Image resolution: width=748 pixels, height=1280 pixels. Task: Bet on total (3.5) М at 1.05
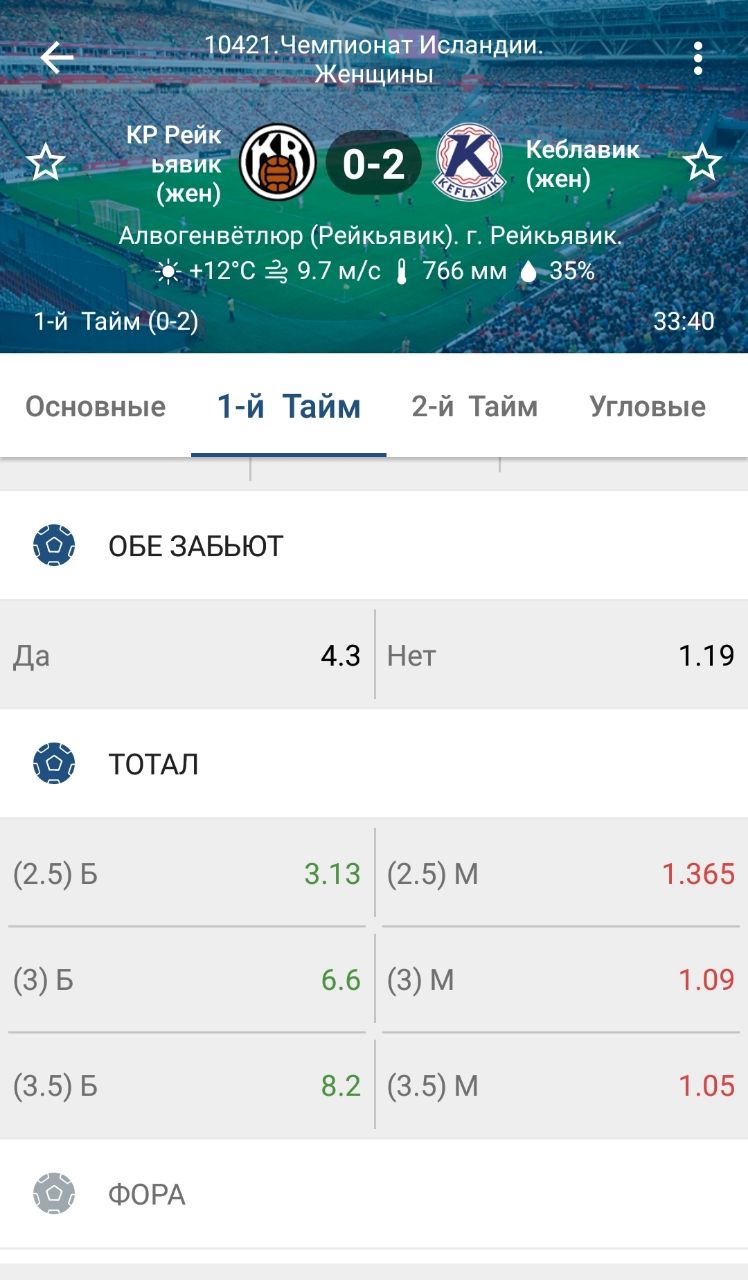tap(561, 1086)
